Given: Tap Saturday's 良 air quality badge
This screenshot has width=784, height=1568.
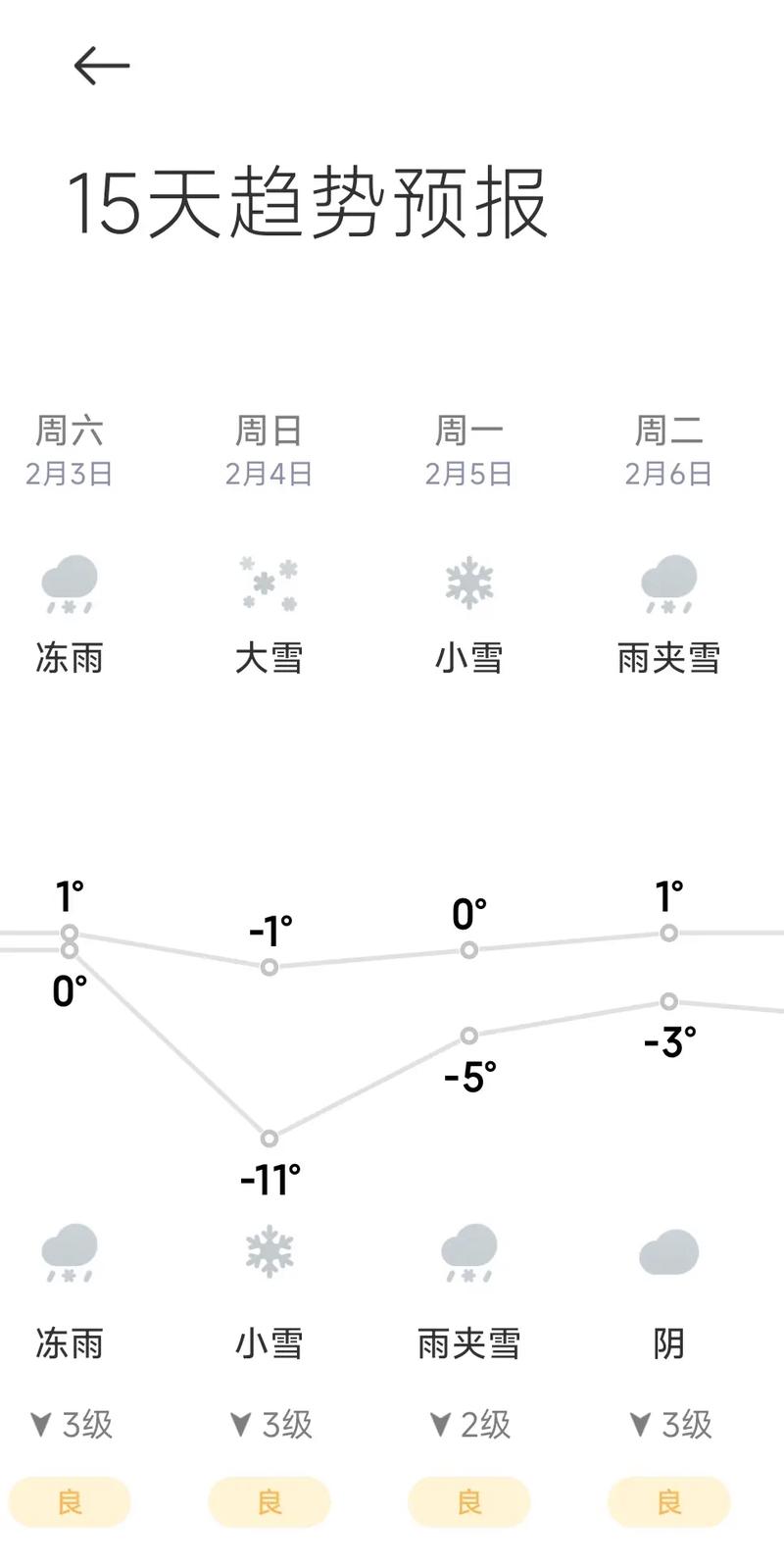Looking at the screenshot, I should click(69, 1501).
